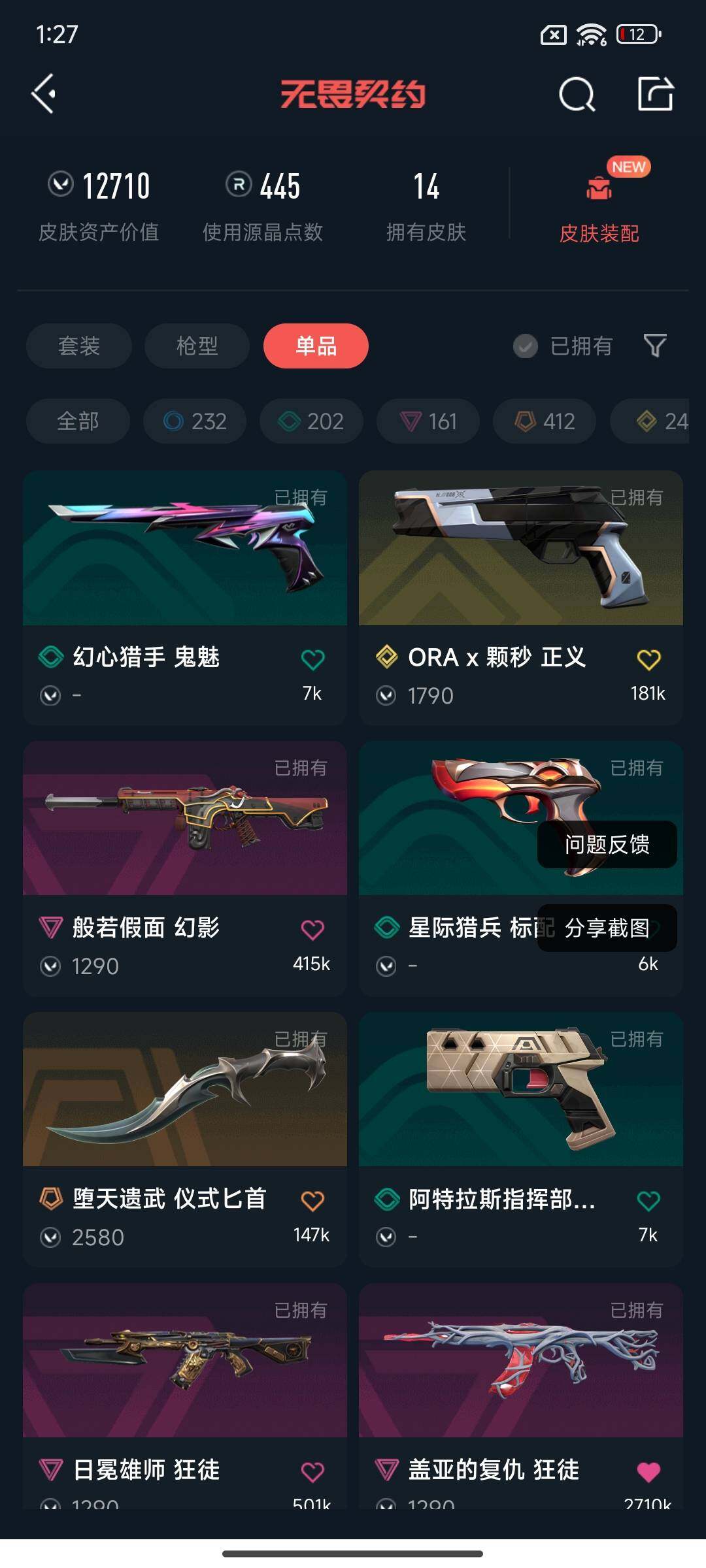Switch to the 枪型 tab
This screenshot has width=706, height=1568.
[197, 346]
